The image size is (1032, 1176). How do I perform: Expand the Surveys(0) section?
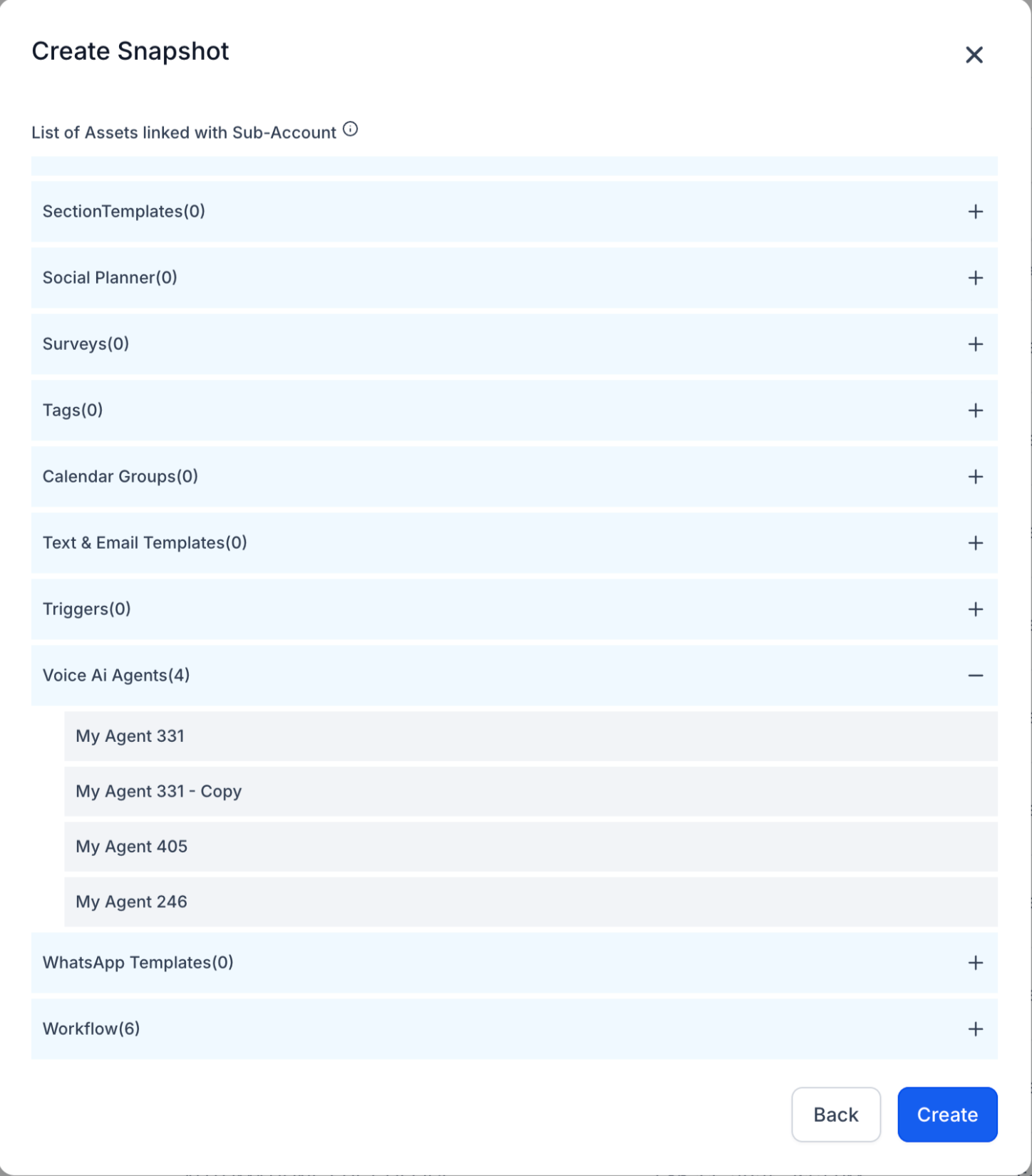(975, 344)
